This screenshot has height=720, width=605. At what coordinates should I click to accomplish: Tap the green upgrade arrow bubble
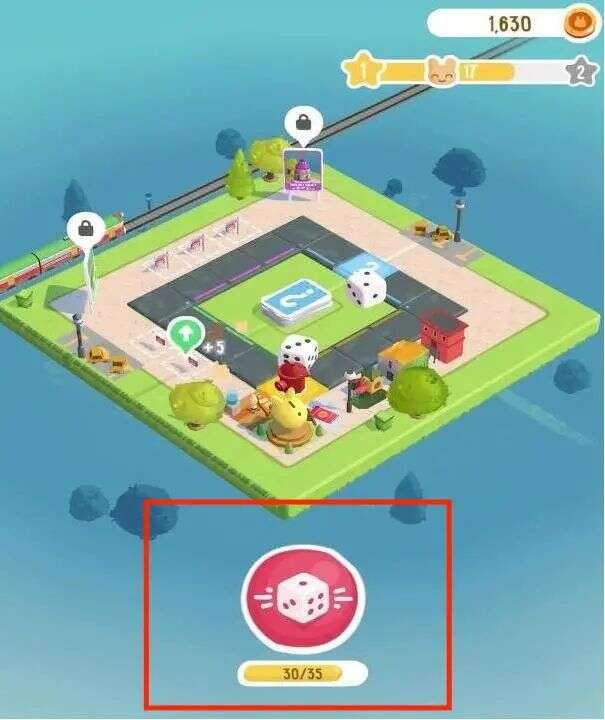coord(184,333)
